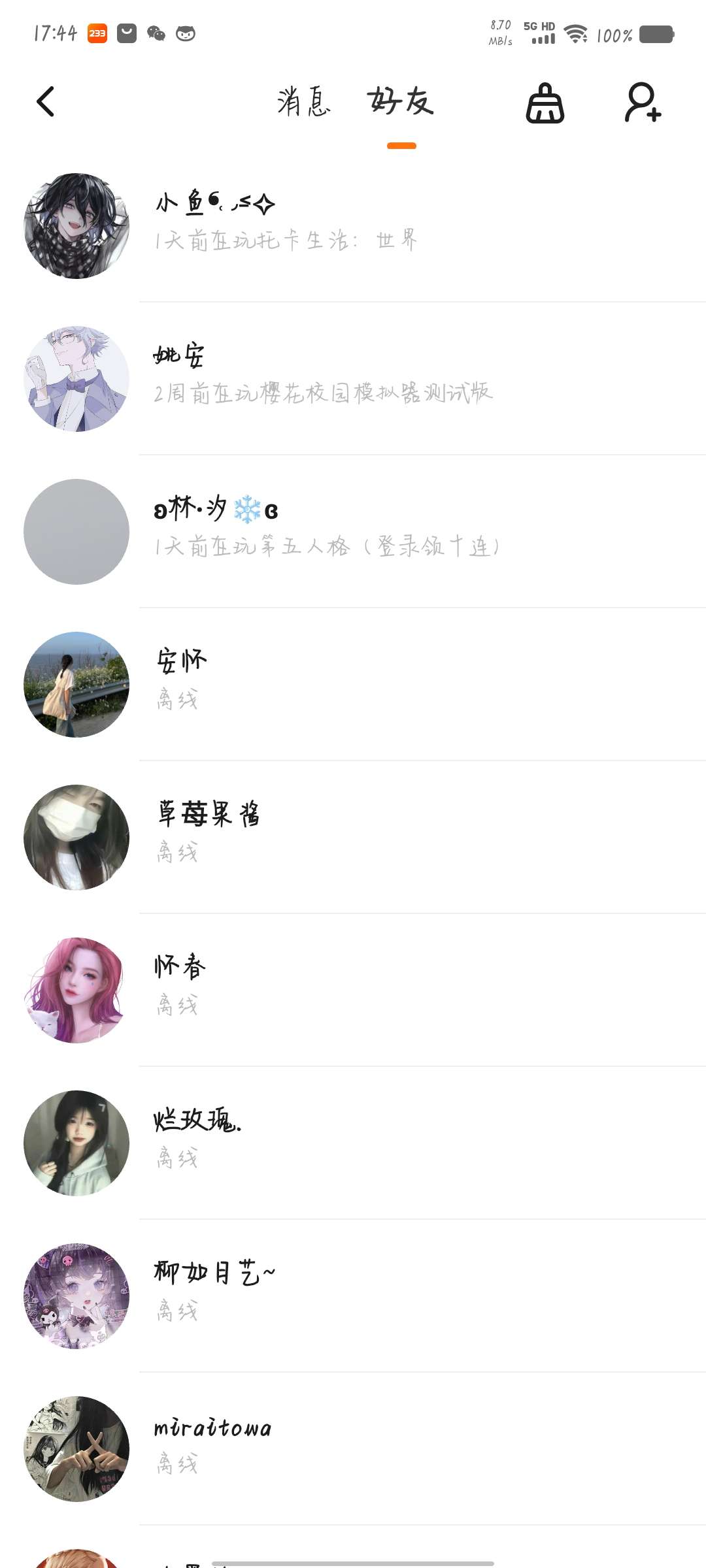Open friend 草莓果酱
Screen dimensions: 706x1568
click(x=353, y=837)
